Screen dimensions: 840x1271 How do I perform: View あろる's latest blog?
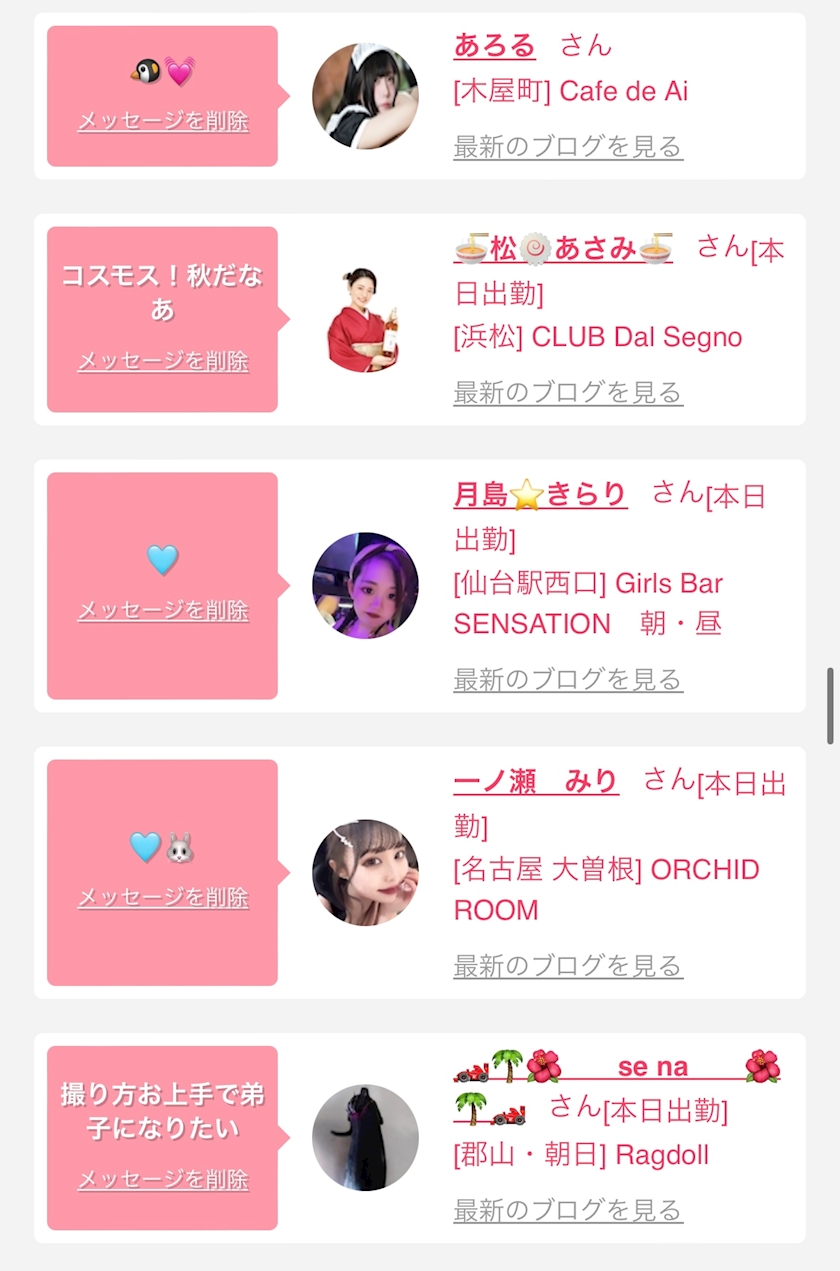(568, 147)
